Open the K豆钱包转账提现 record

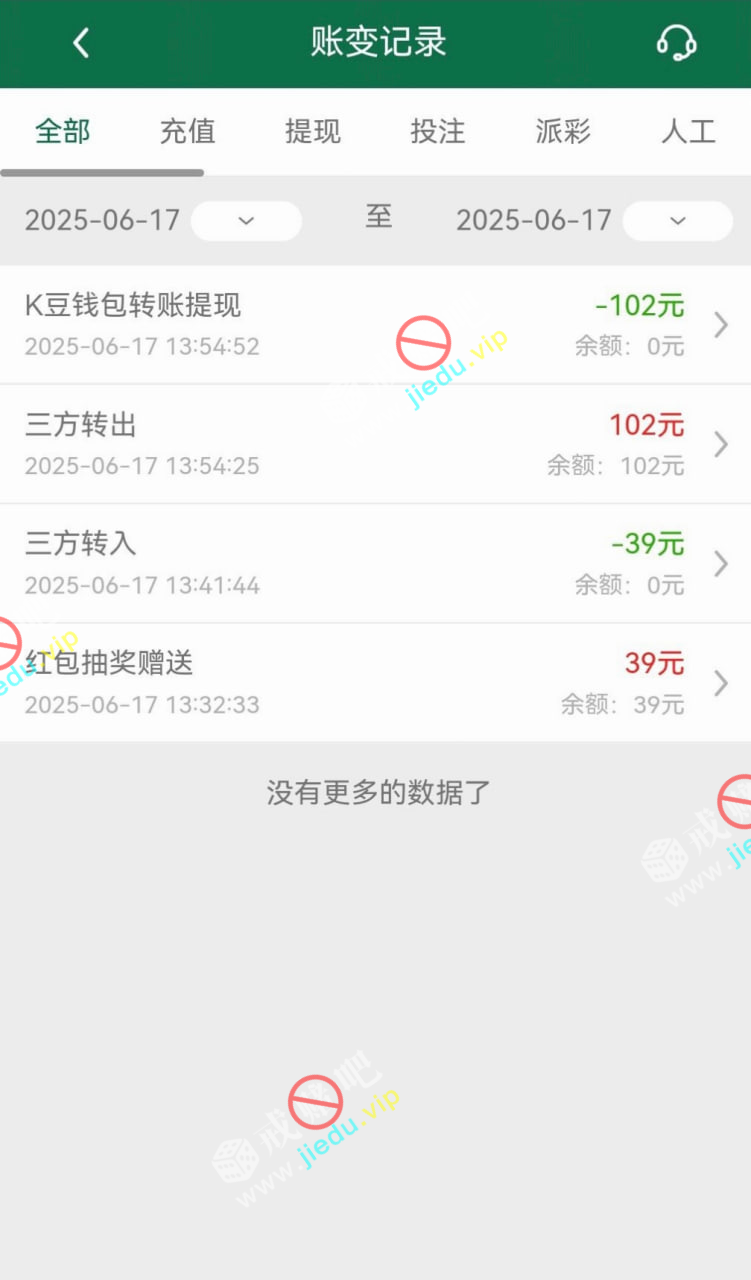click(x=375, y=325)
